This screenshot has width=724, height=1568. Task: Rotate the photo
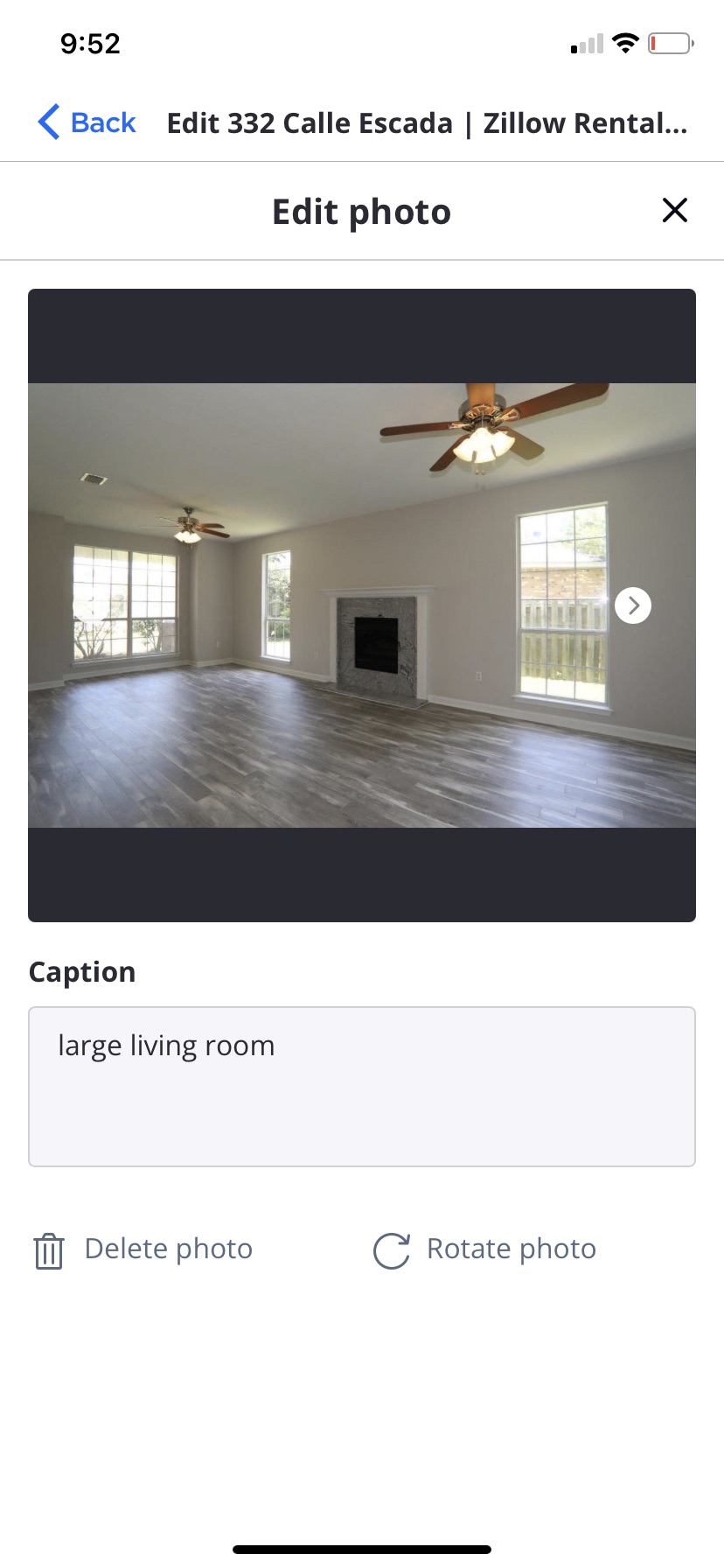[x=484, y=1249]
